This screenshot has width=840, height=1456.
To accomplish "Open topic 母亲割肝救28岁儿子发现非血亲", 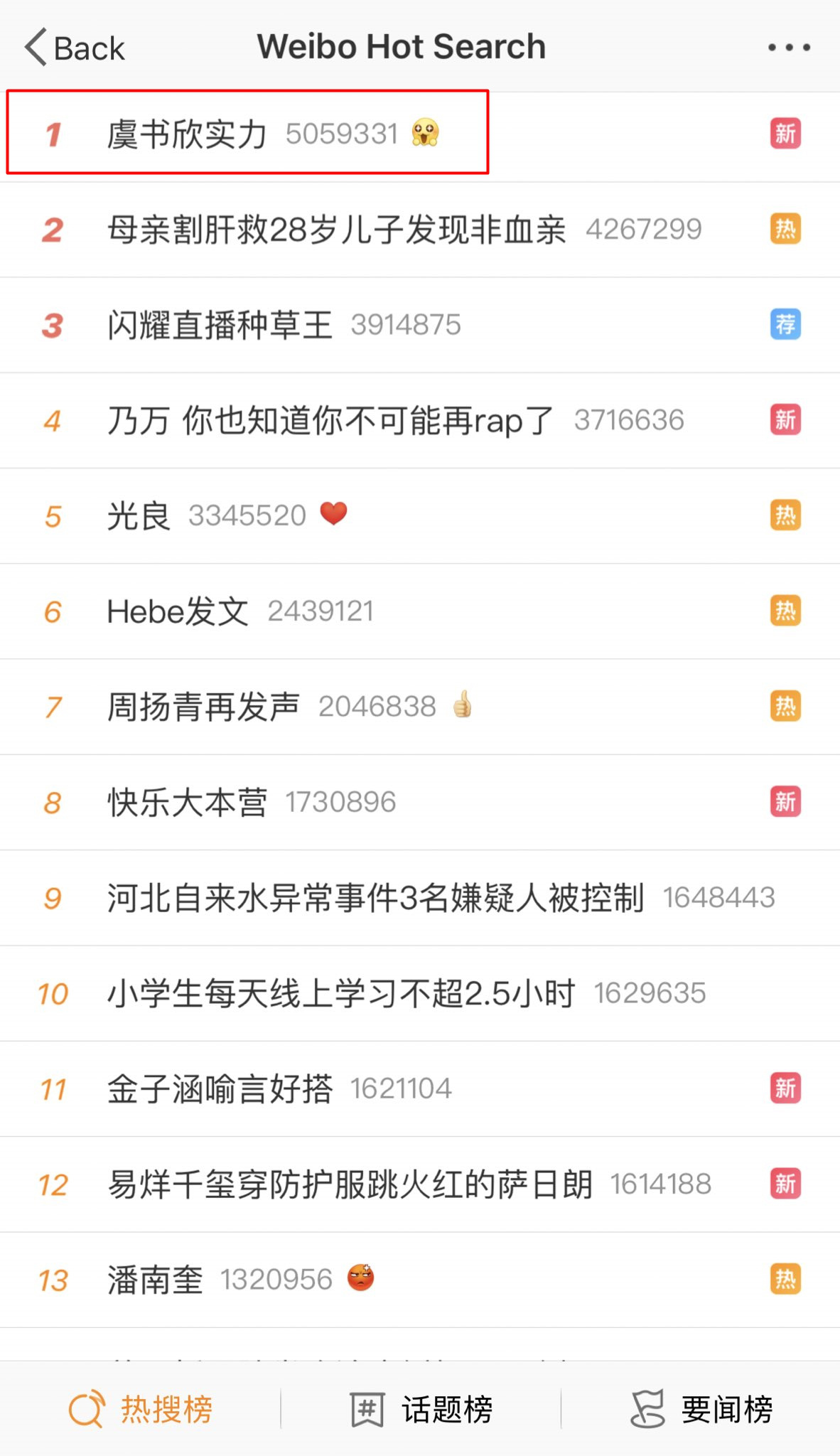I will [x=336, y=230].
